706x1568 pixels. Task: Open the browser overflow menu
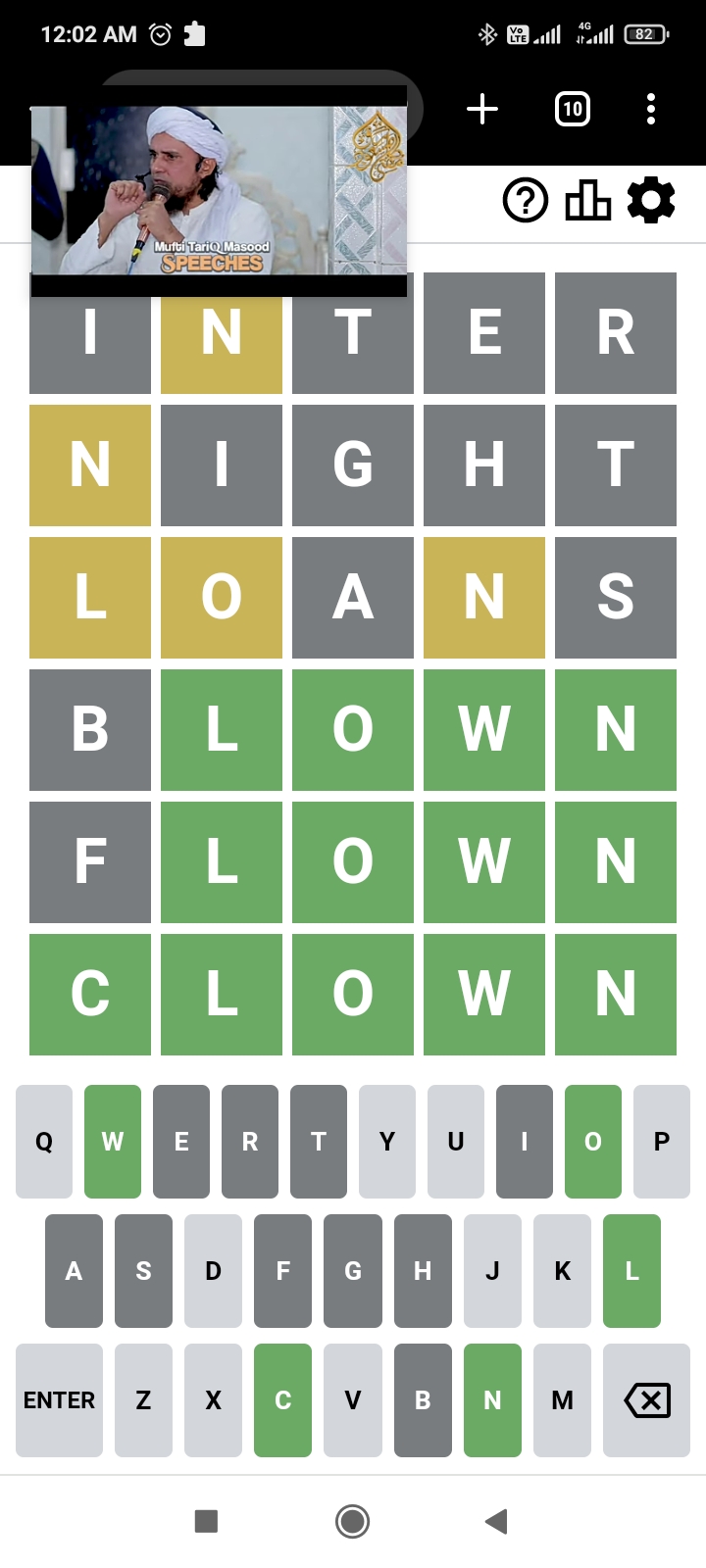[651, 109]
